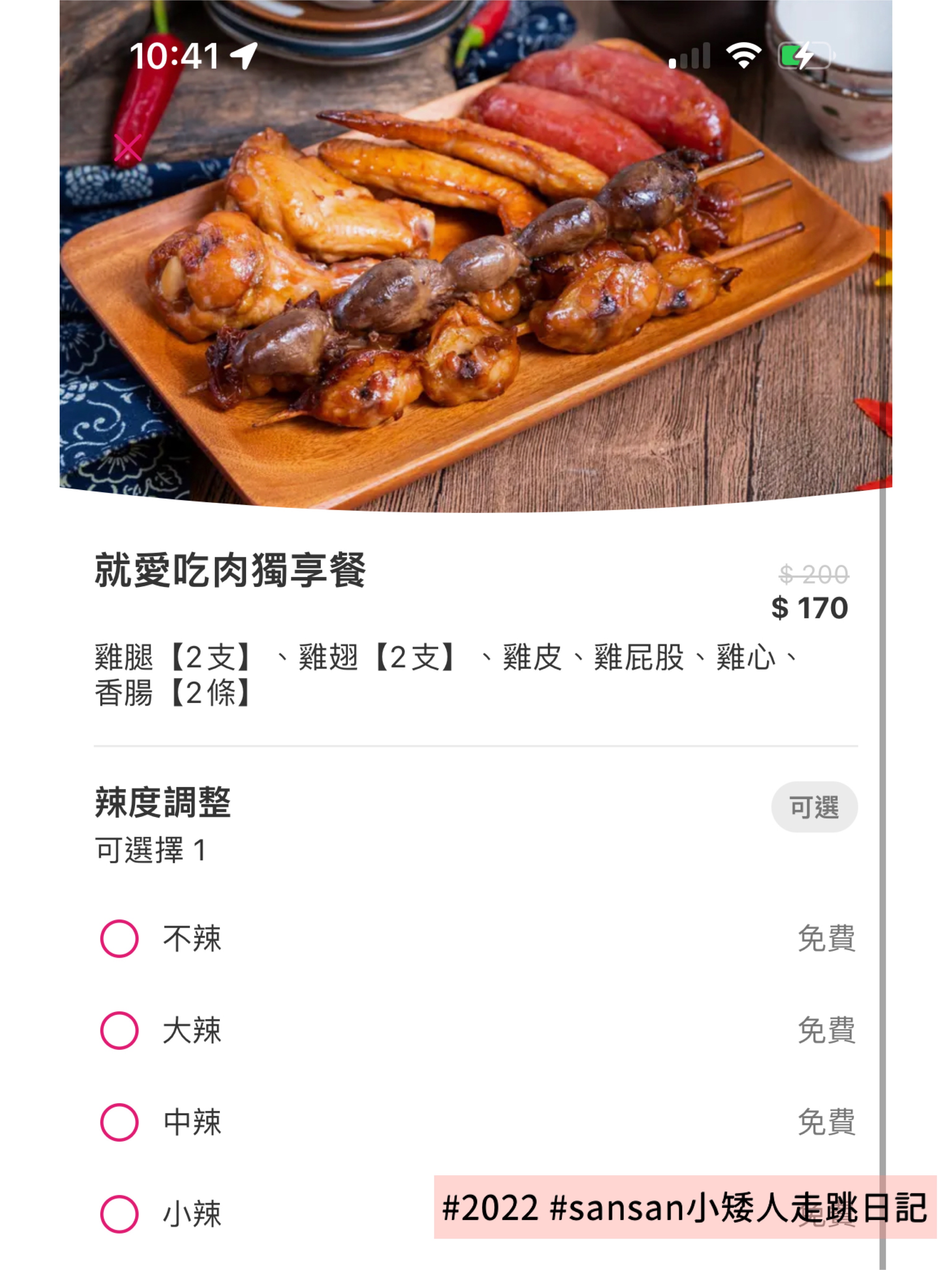Set spice level to 小辣
Screen dimensions: 952x1270
pyautogui.click(x=119, y=1214)
